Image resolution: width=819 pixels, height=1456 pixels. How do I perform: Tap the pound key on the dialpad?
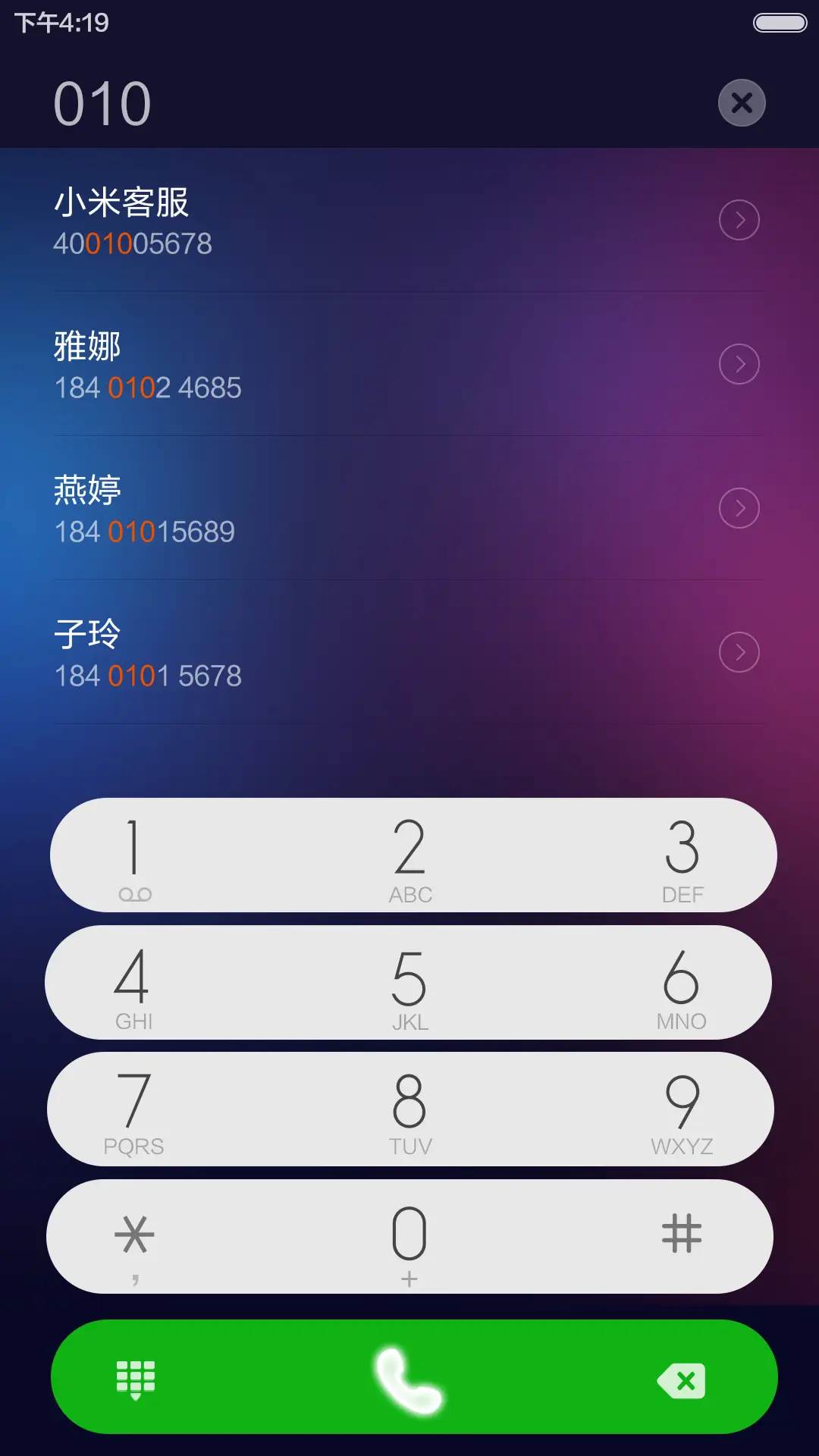coord(682,1236)
